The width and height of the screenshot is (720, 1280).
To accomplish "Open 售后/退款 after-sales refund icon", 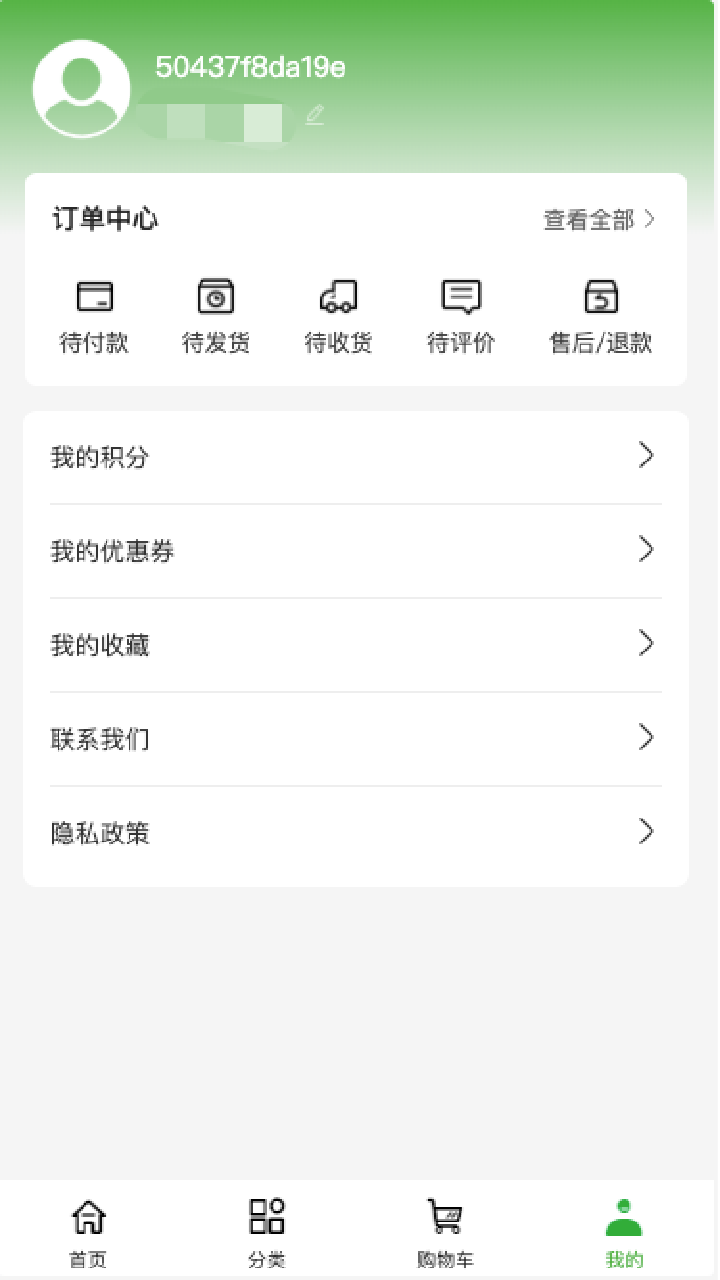I will pos(599,296).
